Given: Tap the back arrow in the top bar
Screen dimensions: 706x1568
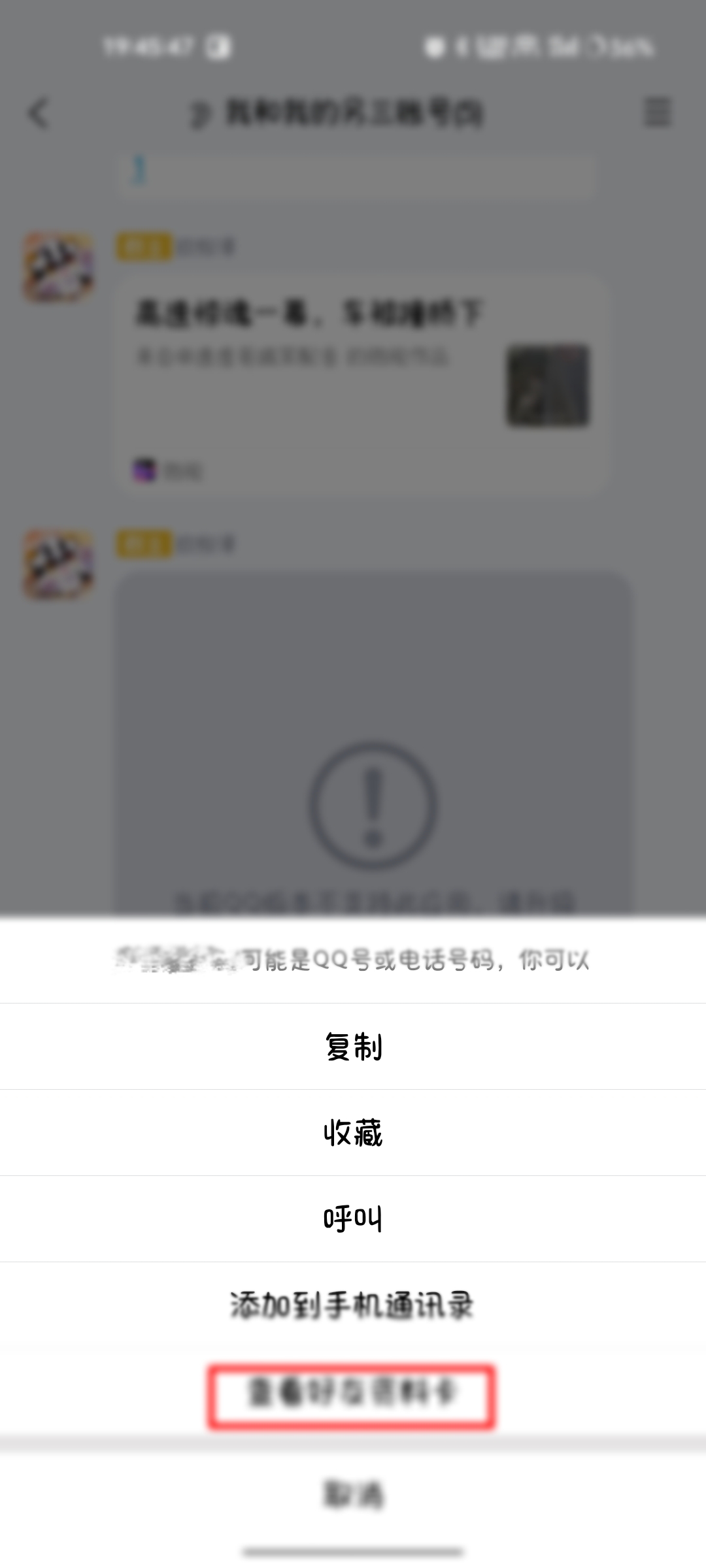Looking at the screenshot, I should pos(39,112).
